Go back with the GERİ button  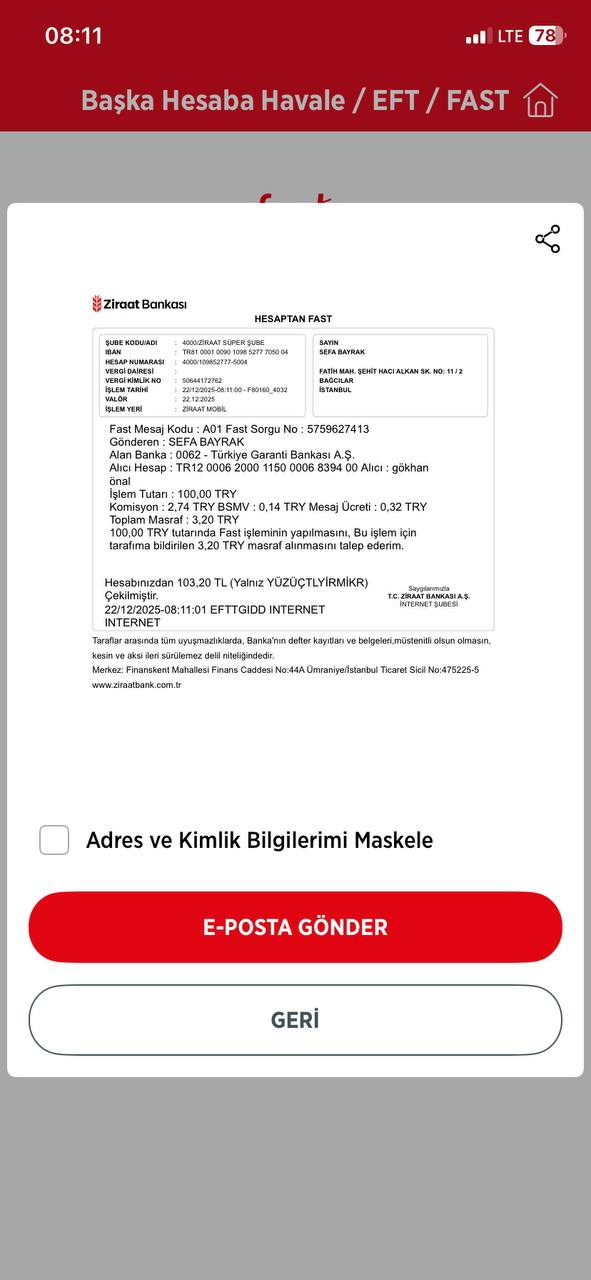295,1020
